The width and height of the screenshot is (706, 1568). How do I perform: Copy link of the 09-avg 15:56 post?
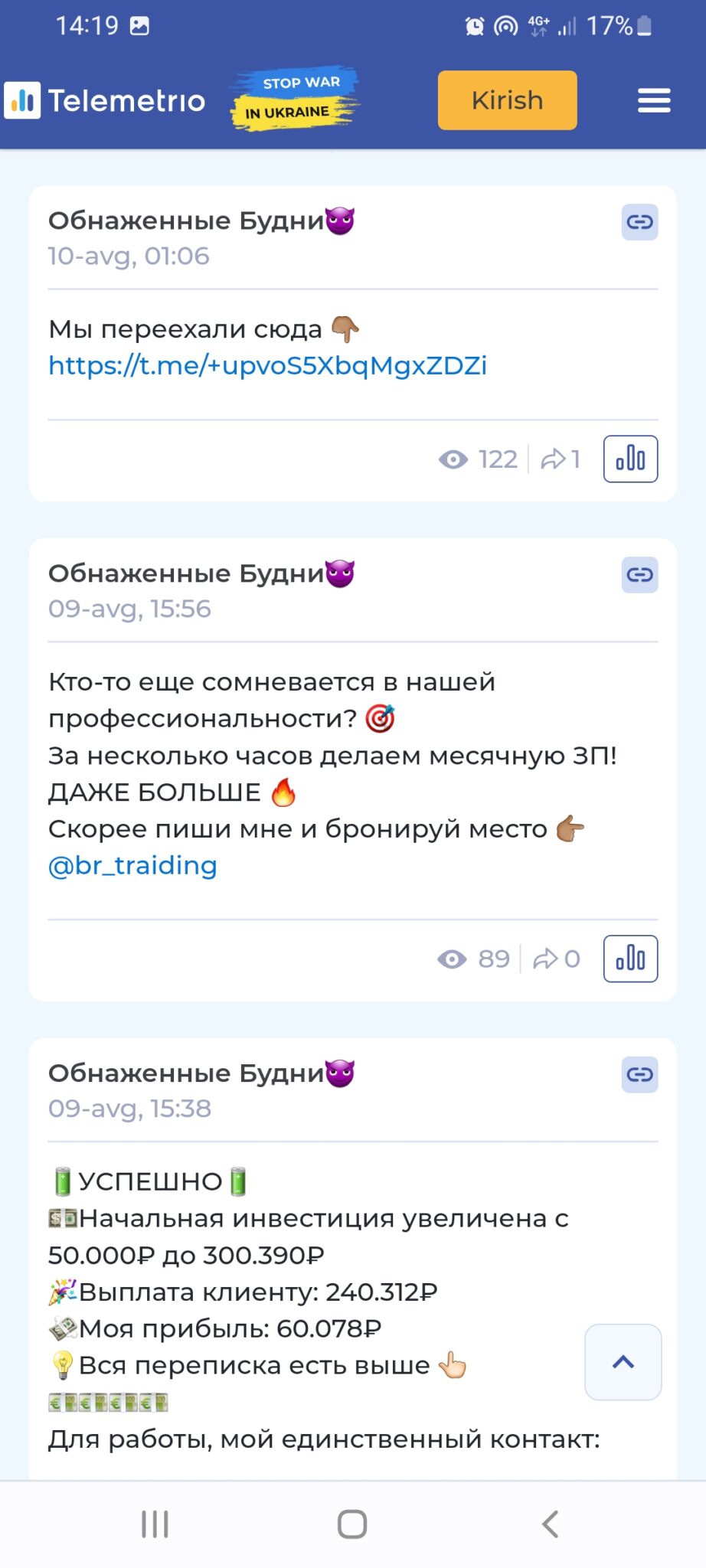639,575
